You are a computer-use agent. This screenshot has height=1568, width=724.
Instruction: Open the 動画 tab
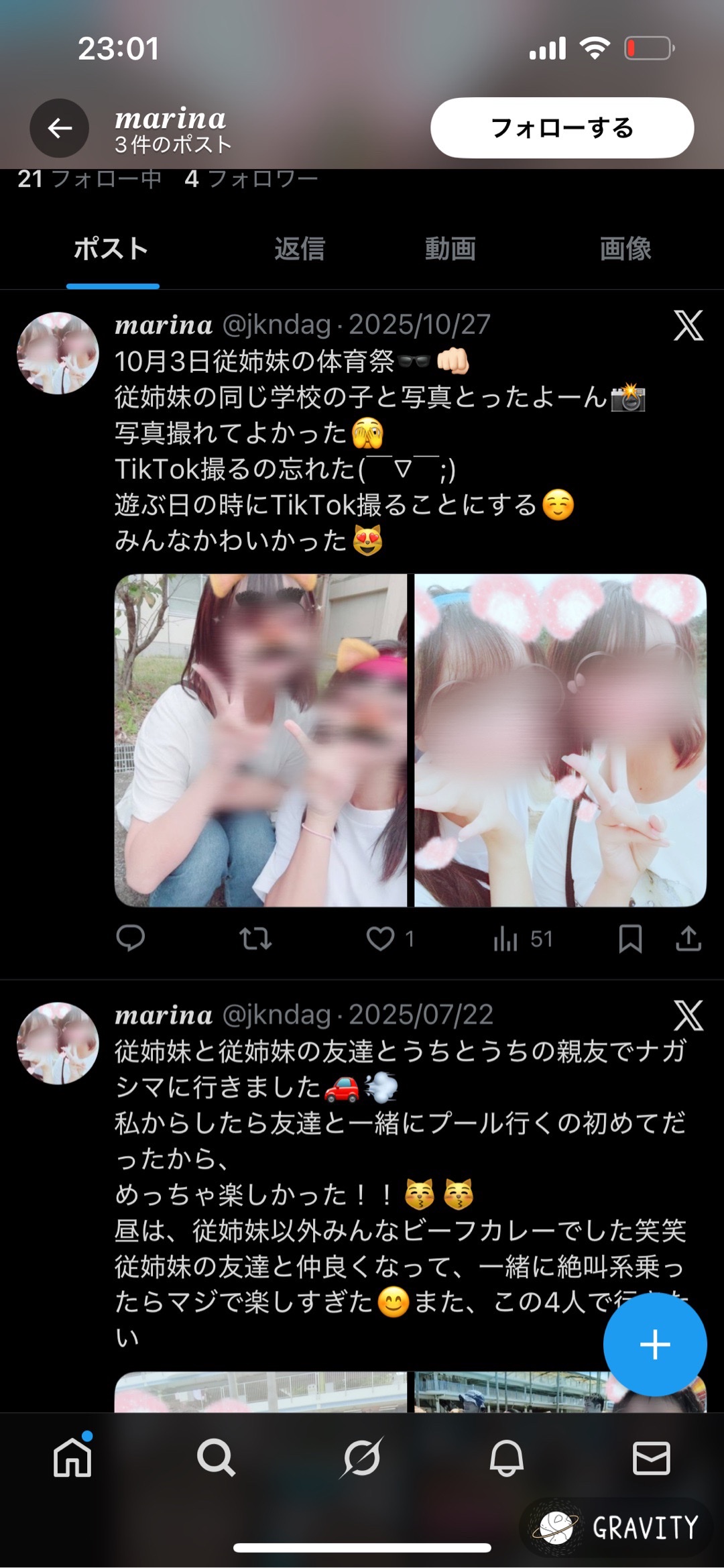click(450, 249)
